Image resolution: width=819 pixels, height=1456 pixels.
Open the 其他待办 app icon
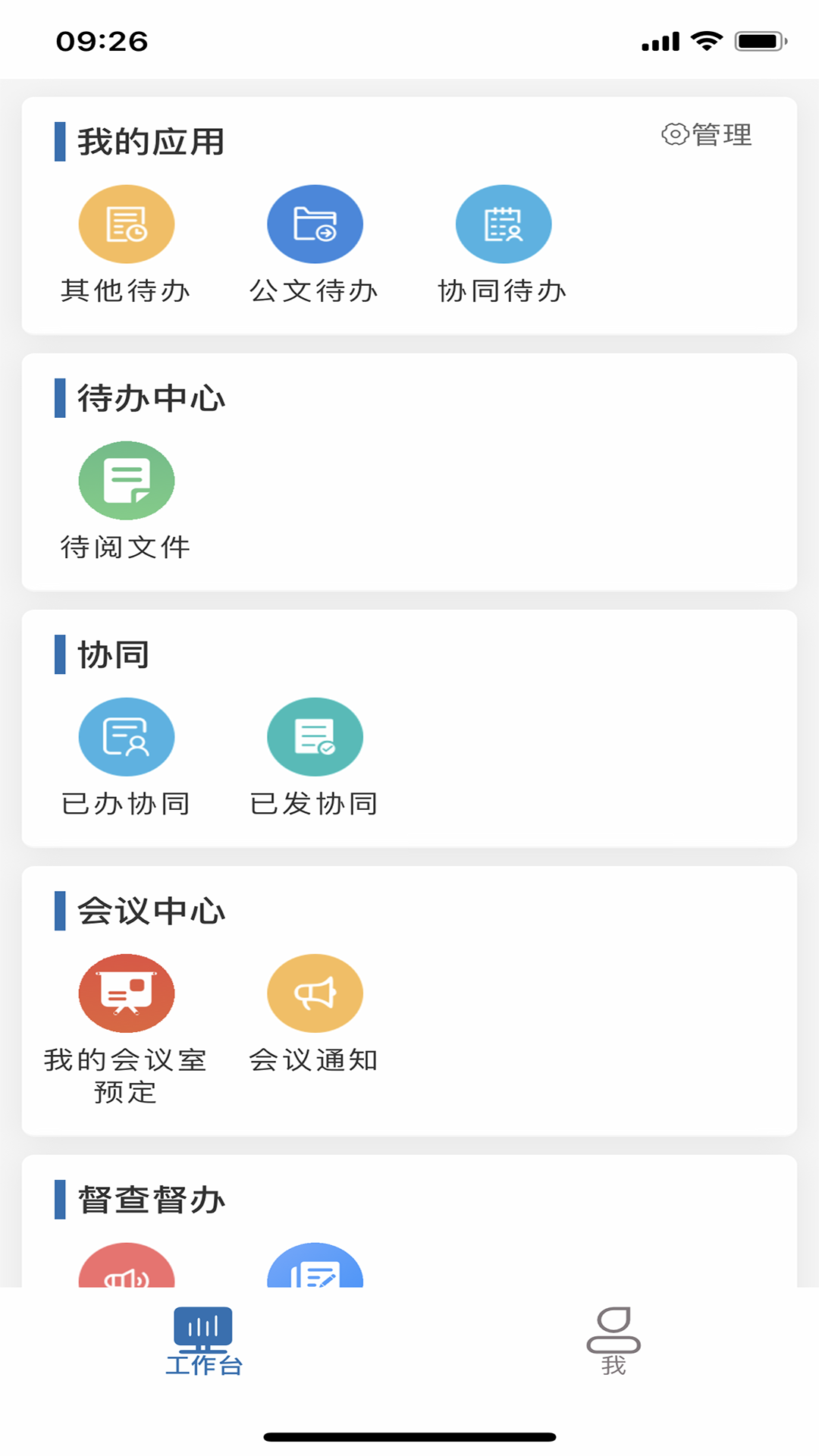pyautogui.click(x=126, y=223)
